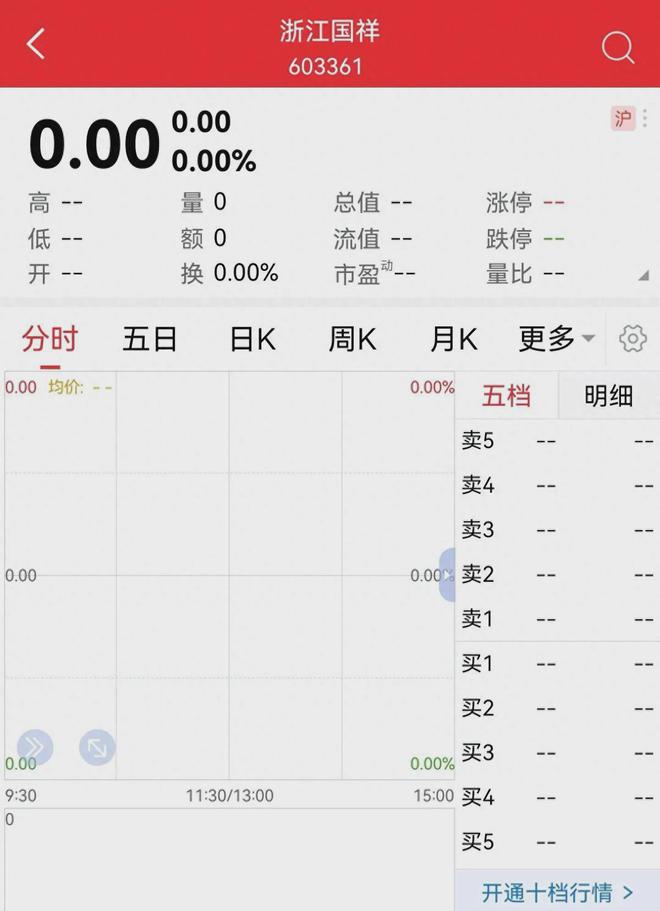Open chart settings gear icon

click(x=632, y=339)
